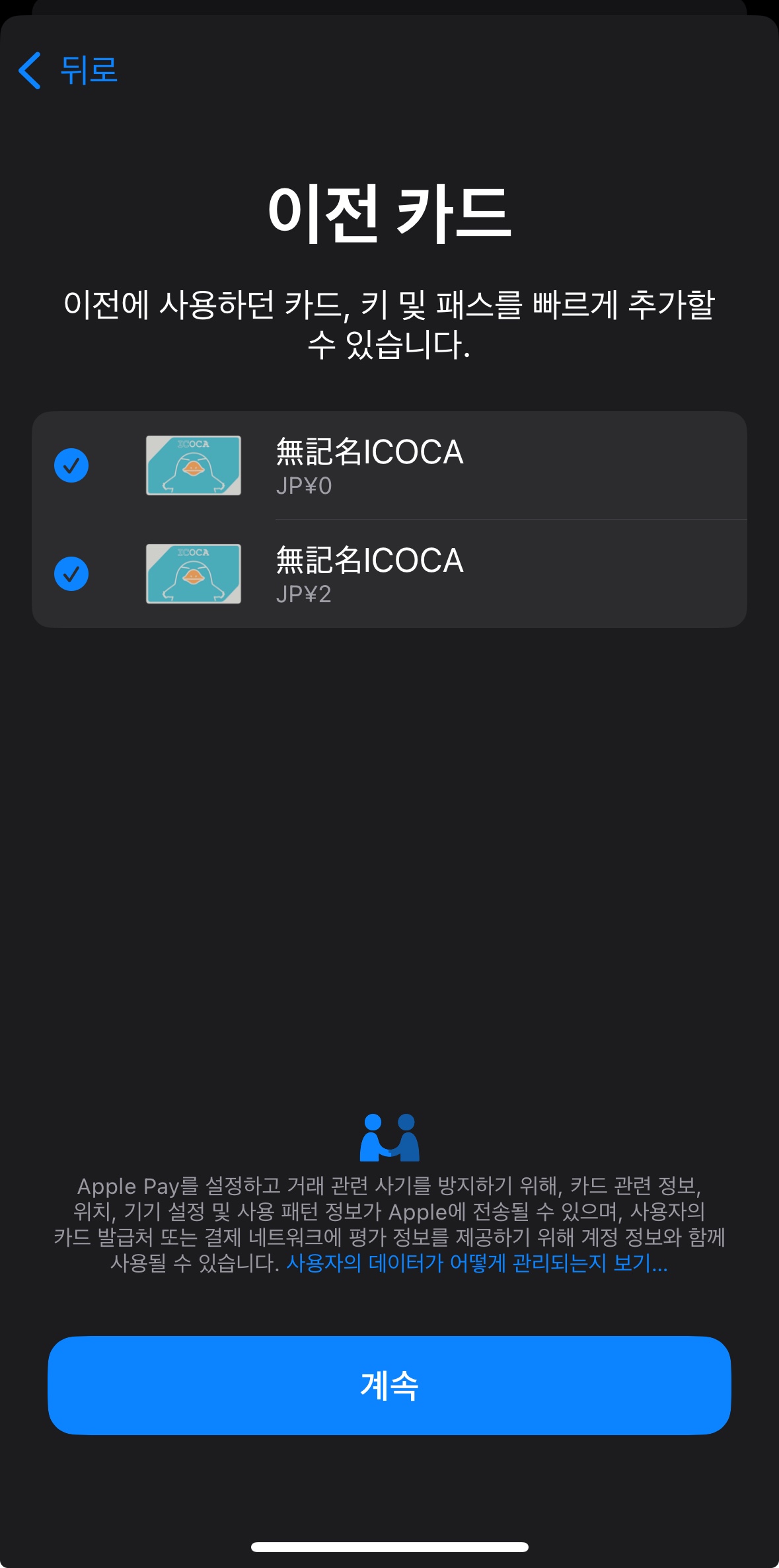Uncheck the 無記名ICOCA card with JP¥2
This screenshot has height=1568, width=779.
pos(71,574)
